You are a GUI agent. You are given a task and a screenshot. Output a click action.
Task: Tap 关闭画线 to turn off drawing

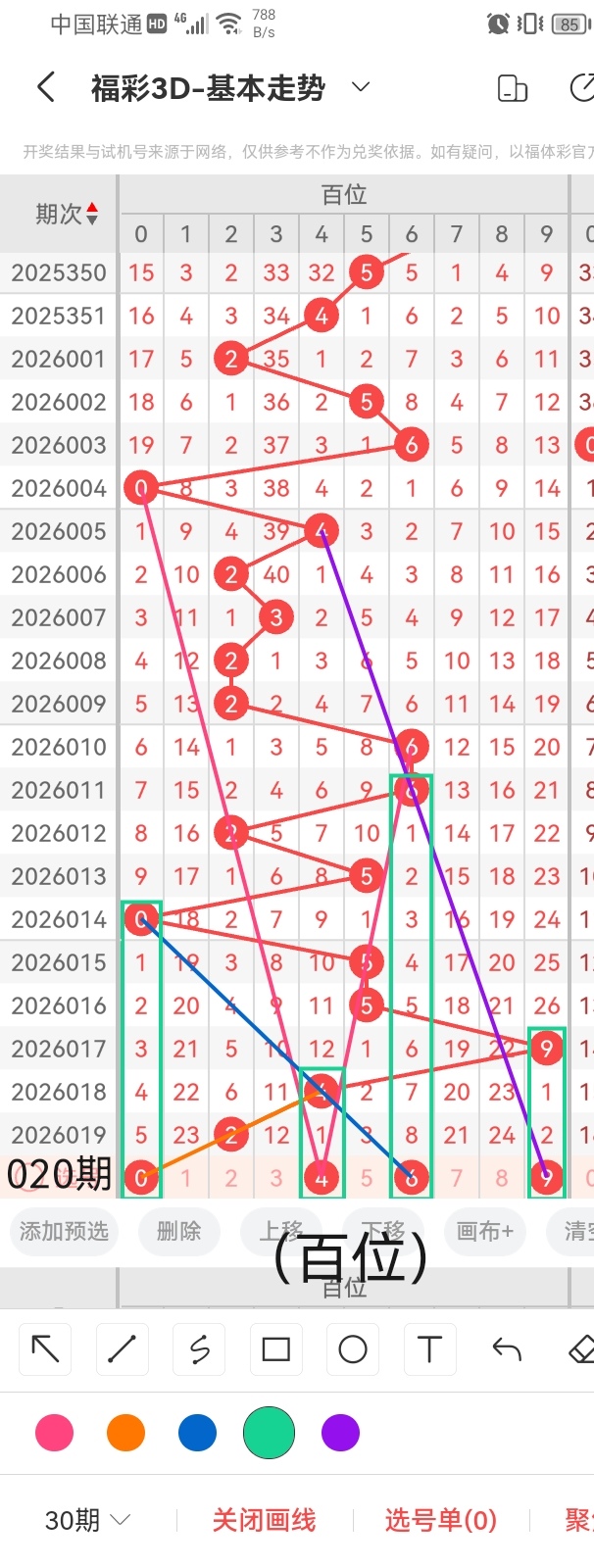pyautogui.click(x=264, y=1520)
